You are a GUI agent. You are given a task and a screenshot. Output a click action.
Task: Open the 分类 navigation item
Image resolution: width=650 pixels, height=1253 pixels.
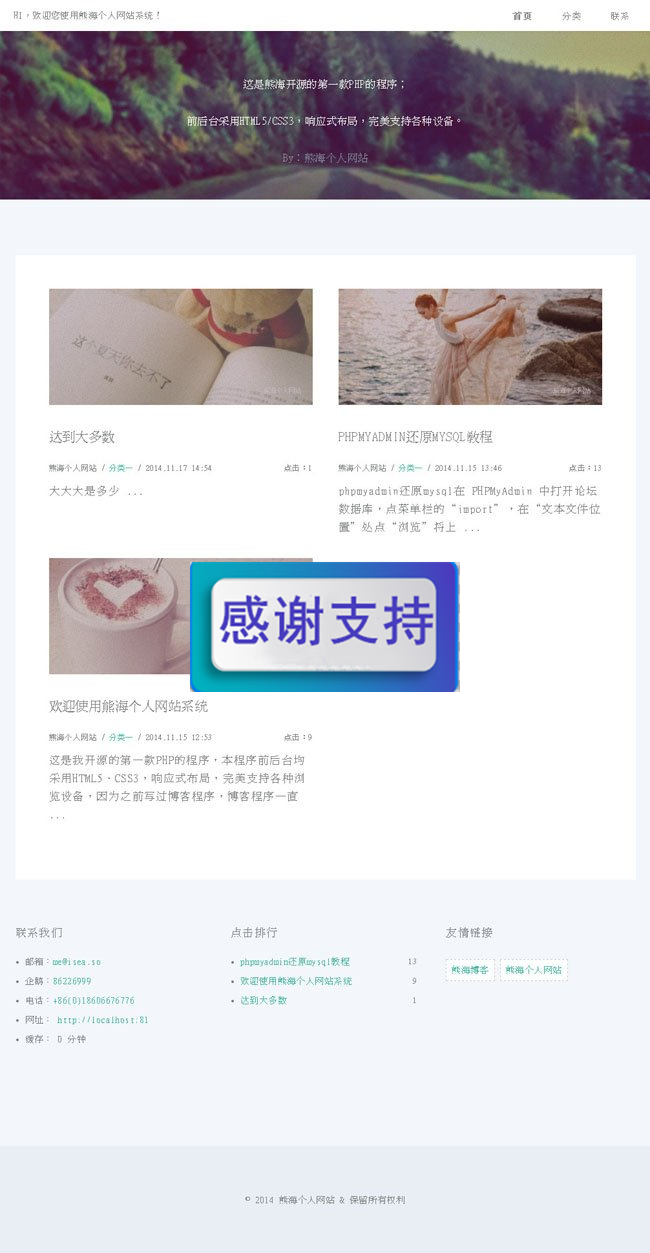pyautogui.click(x=571, y=16)
